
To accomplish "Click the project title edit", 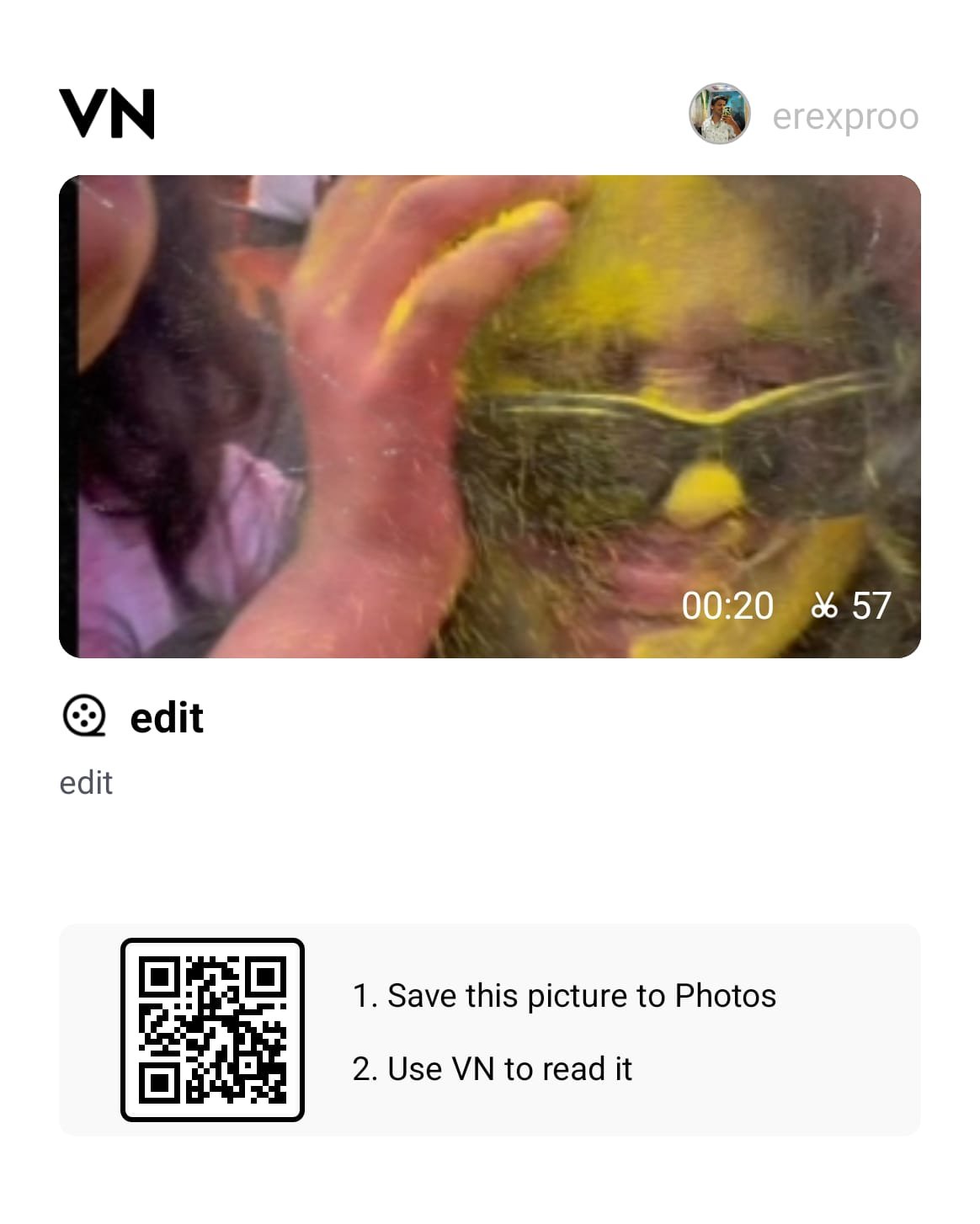I will pyautogui.click(x=166, y=718).
